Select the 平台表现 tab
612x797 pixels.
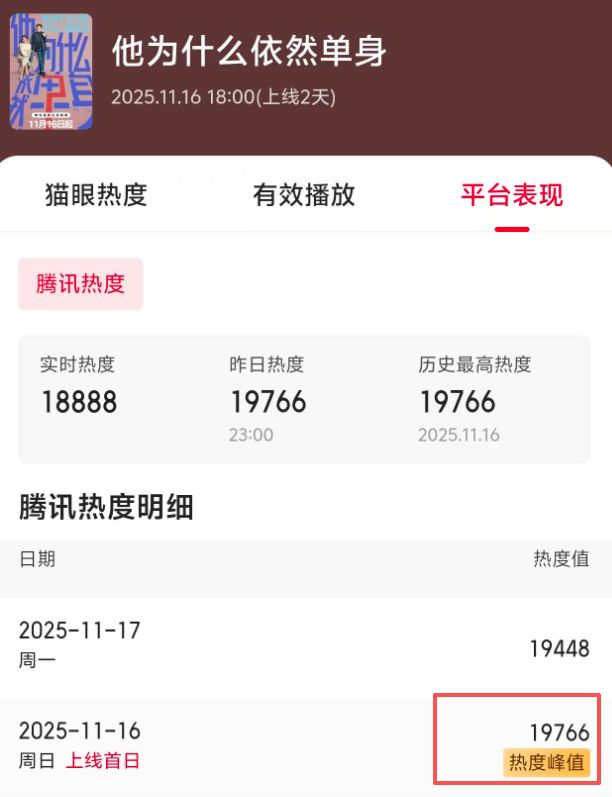(x=511, y=195)
